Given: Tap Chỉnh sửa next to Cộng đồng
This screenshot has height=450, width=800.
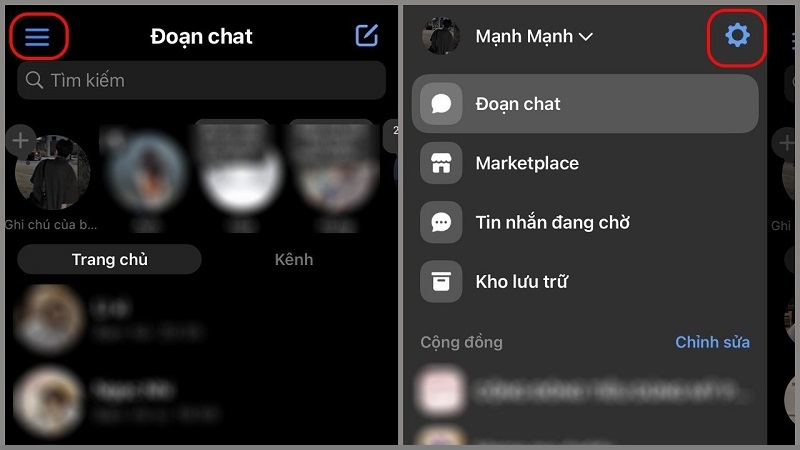Looking at the screenshot, I should tap(712, 342).
